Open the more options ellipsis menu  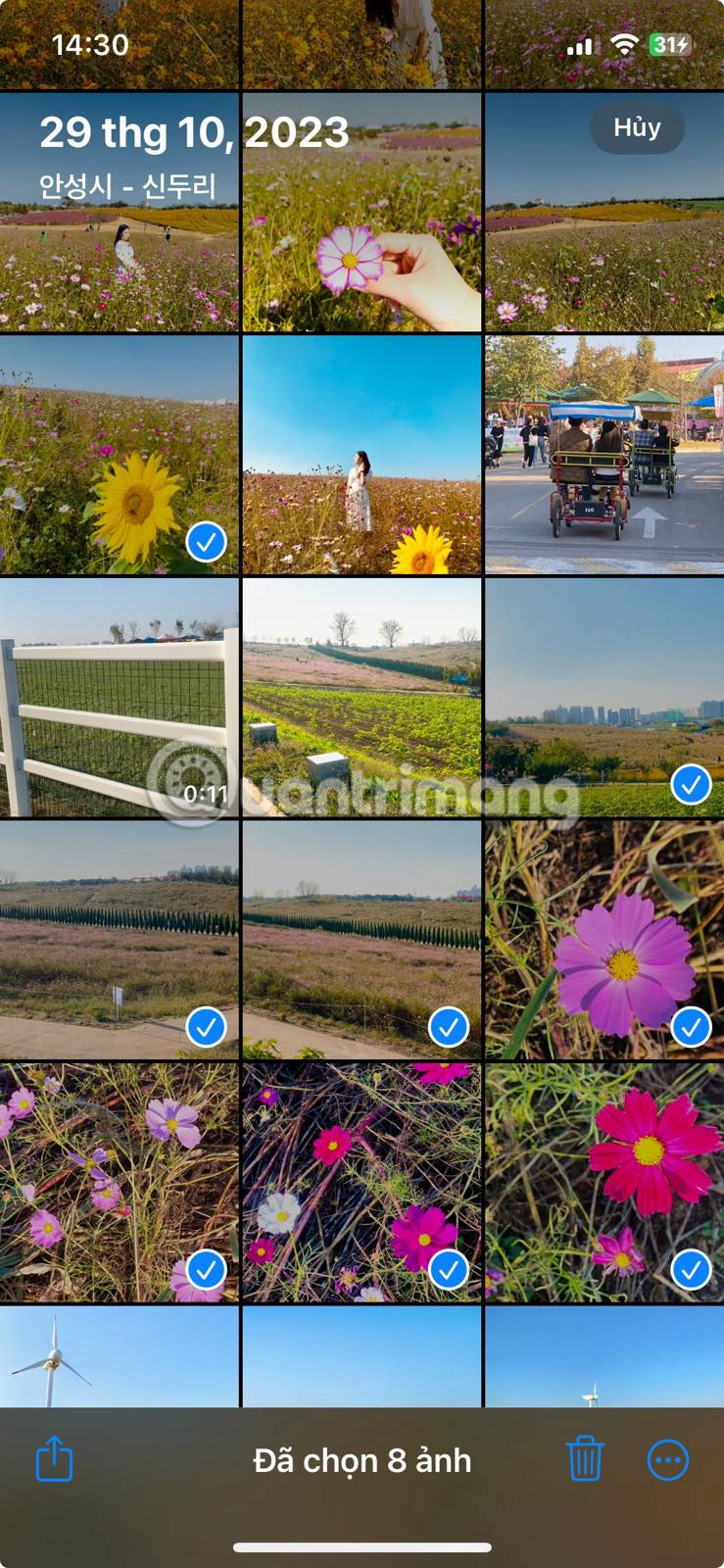click(668, 1460)
